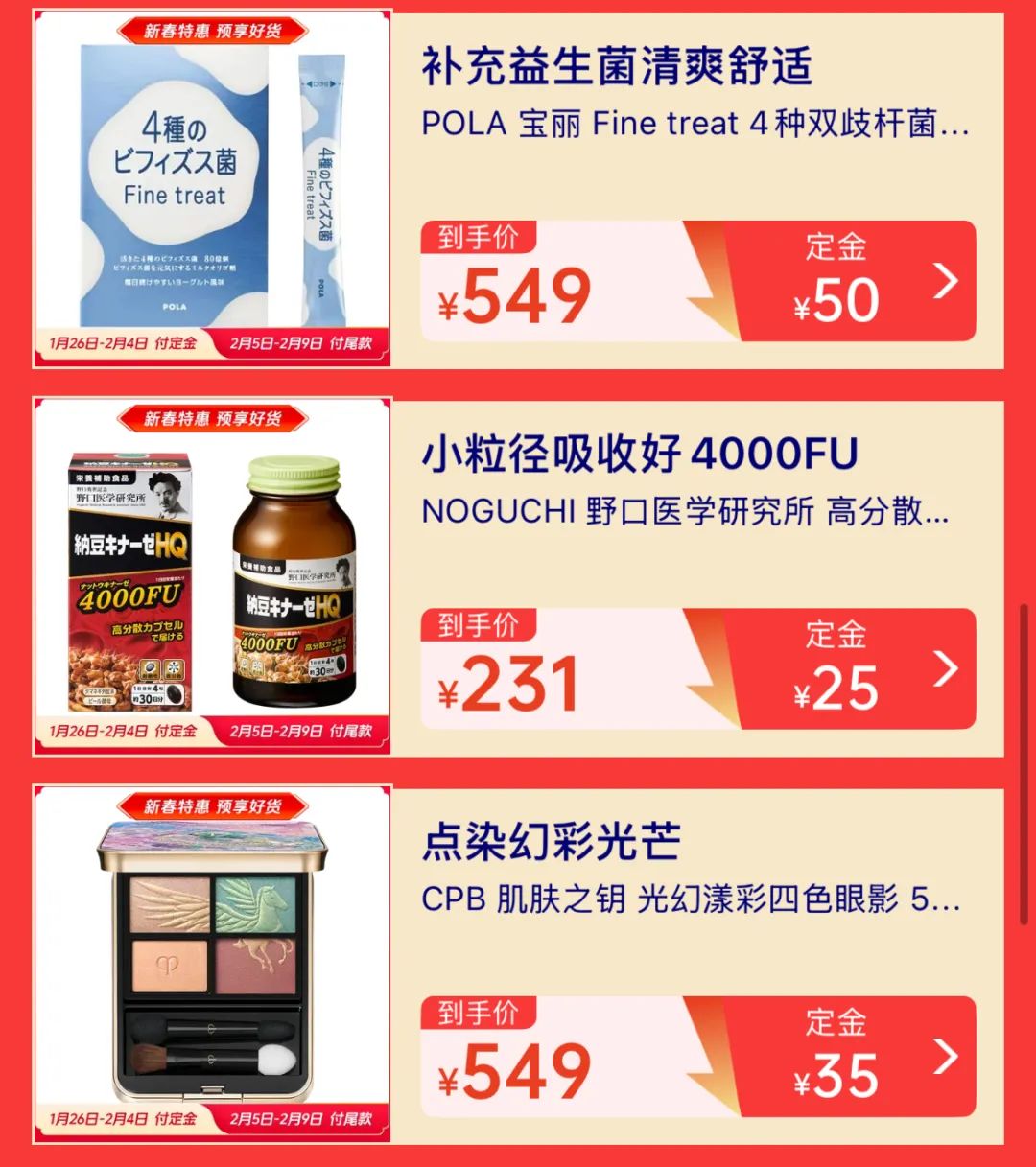
Task: Pay the ¥25 deposit for NOGUCHI
Action: (x=849, y=669)
